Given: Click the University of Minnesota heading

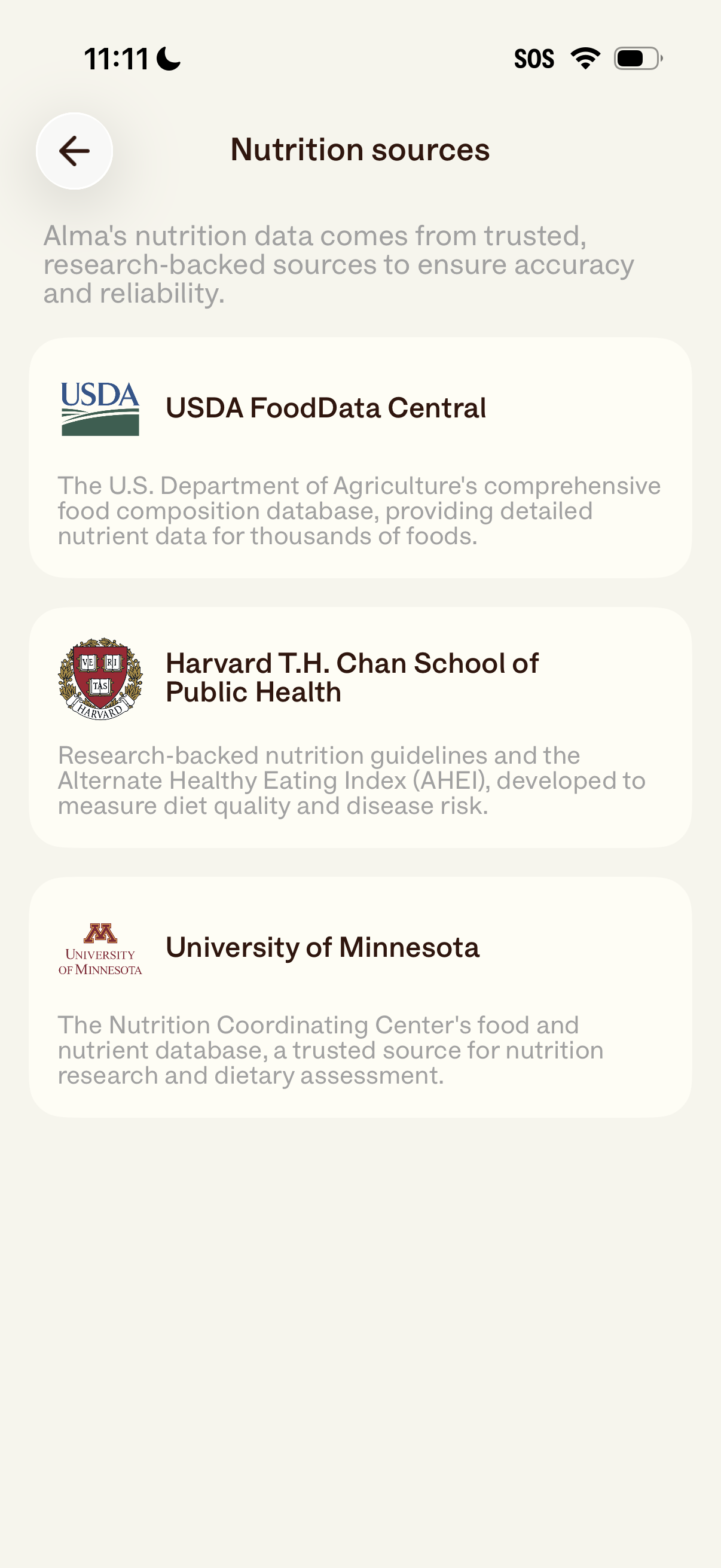Looking at the screenshot, I should [x=323, y=947].
